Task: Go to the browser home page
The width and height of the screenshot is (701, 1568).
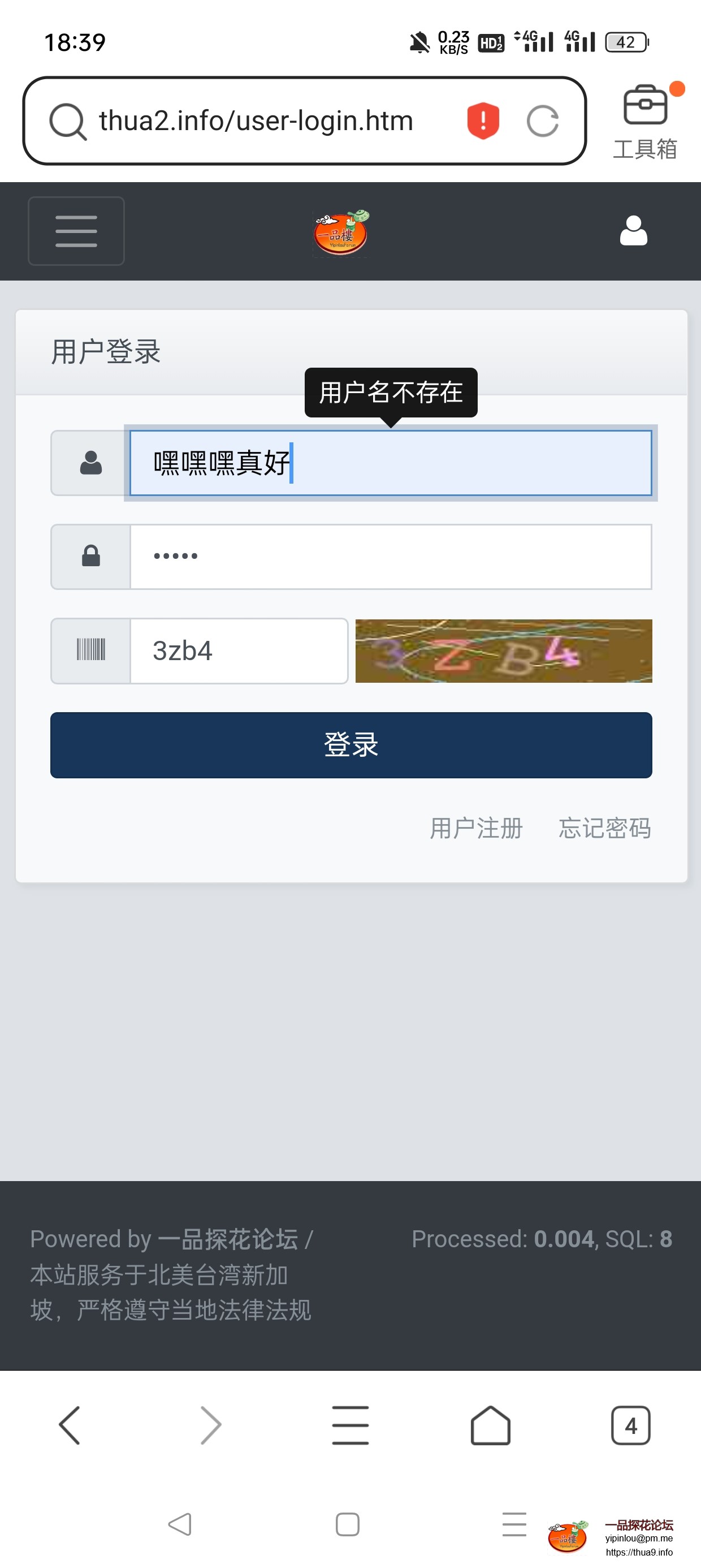Action: click(491, 1425)
